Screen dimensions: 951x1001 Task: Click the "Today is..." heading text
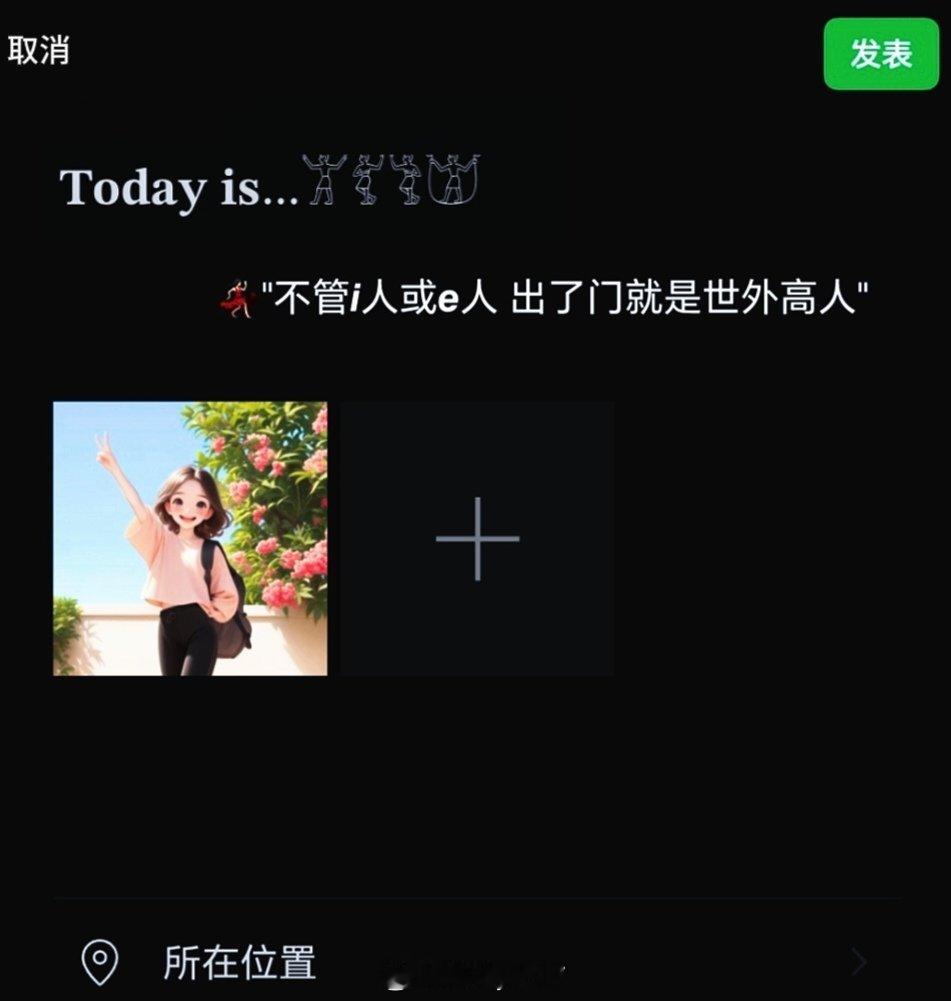(175, 185)
